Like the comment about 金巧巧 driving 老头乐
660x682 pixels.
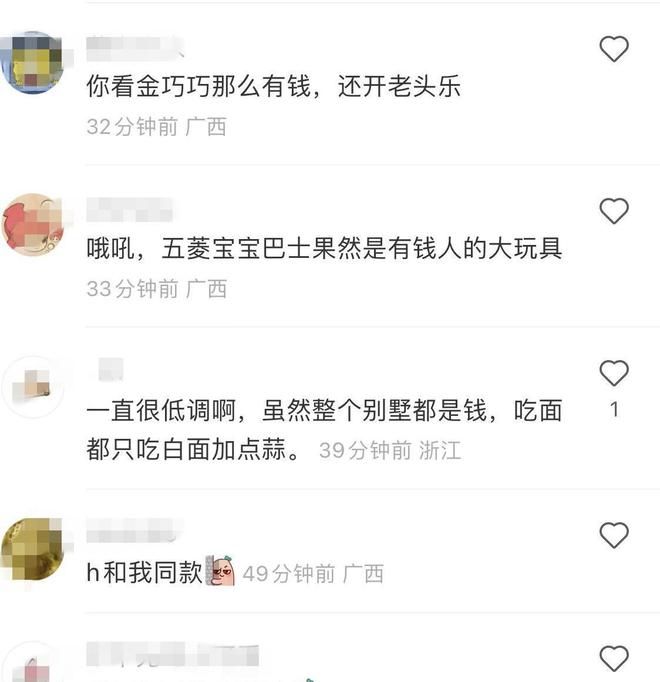point(613,48)
